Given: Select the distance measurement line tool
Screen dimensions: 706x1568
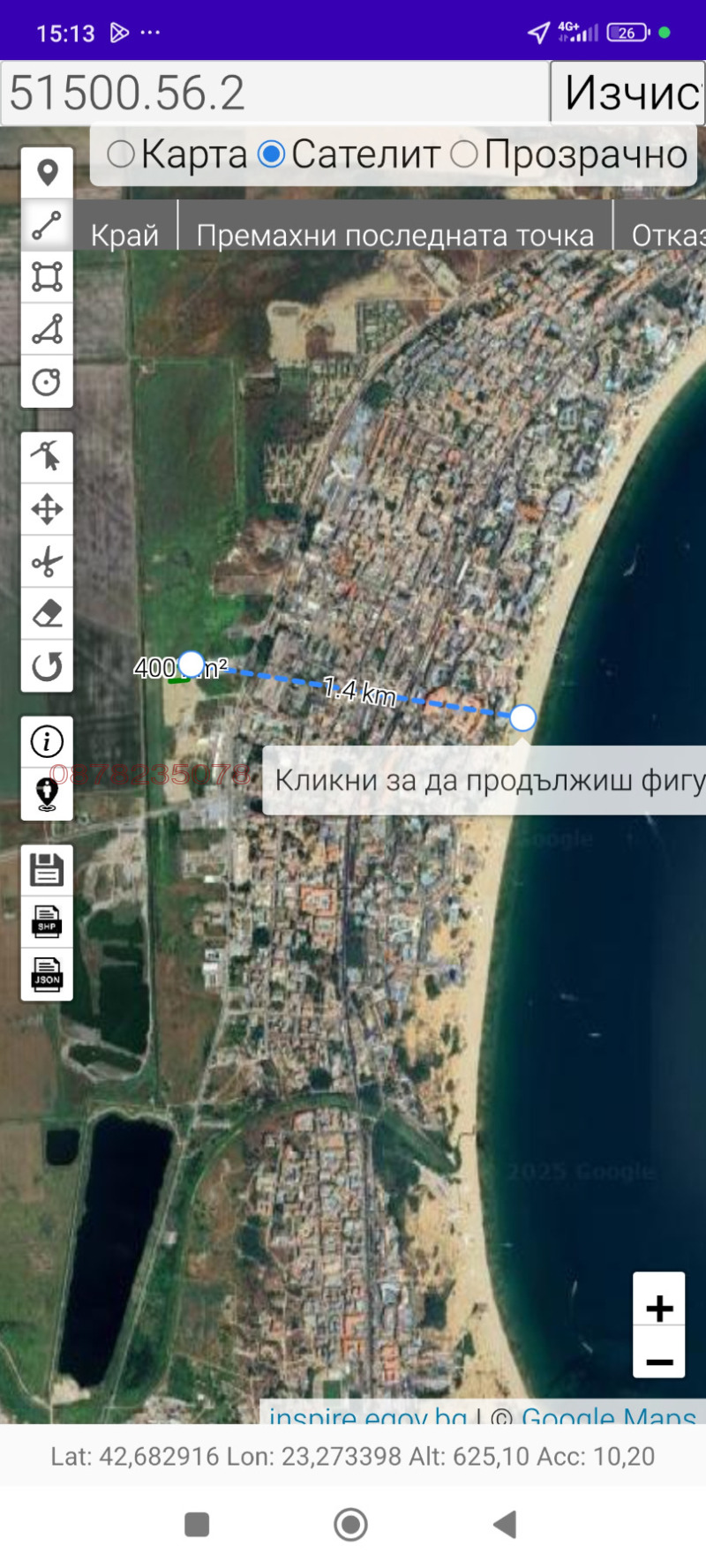Looking at the screenshot, I should [46, 223].
